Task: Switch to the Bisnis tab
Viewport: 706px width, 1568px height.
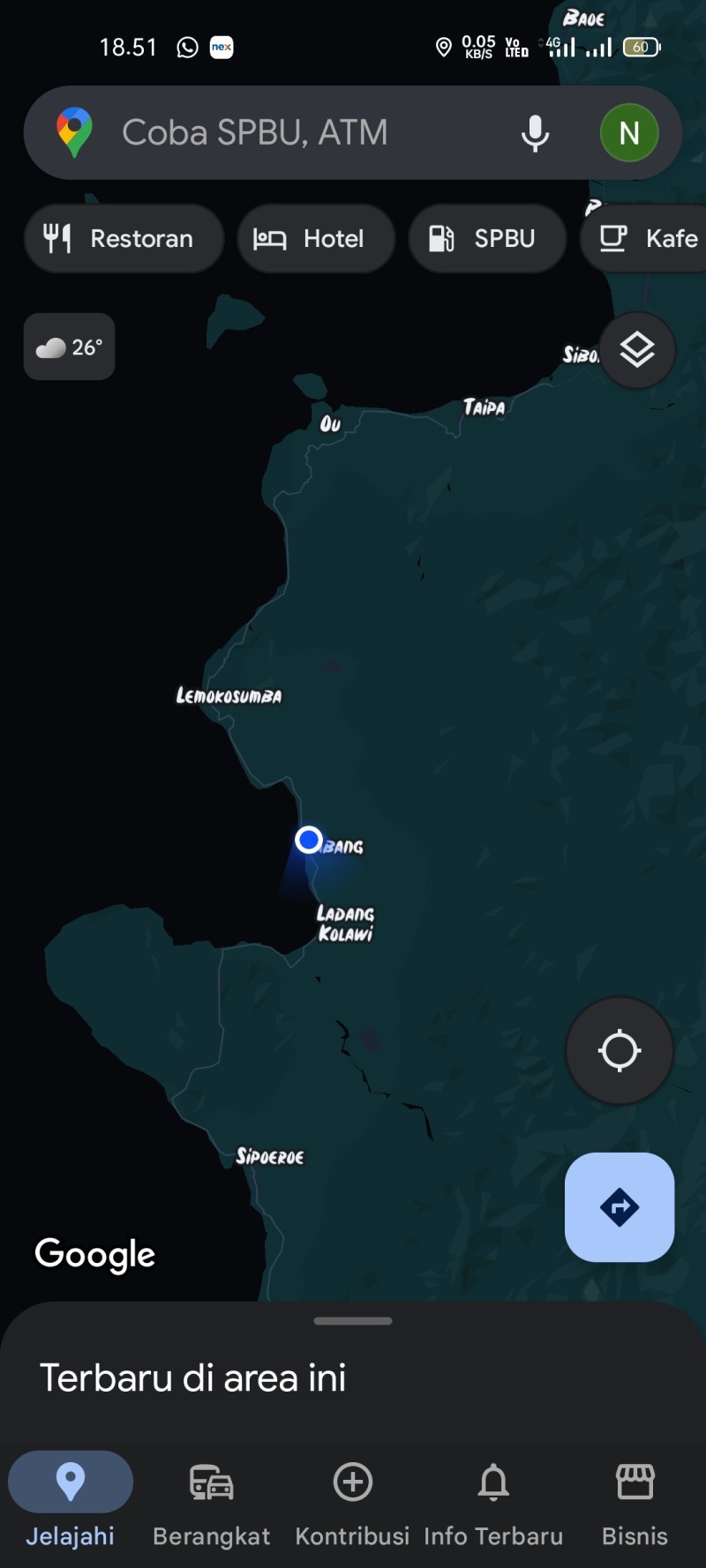Action: [635, 1501]
